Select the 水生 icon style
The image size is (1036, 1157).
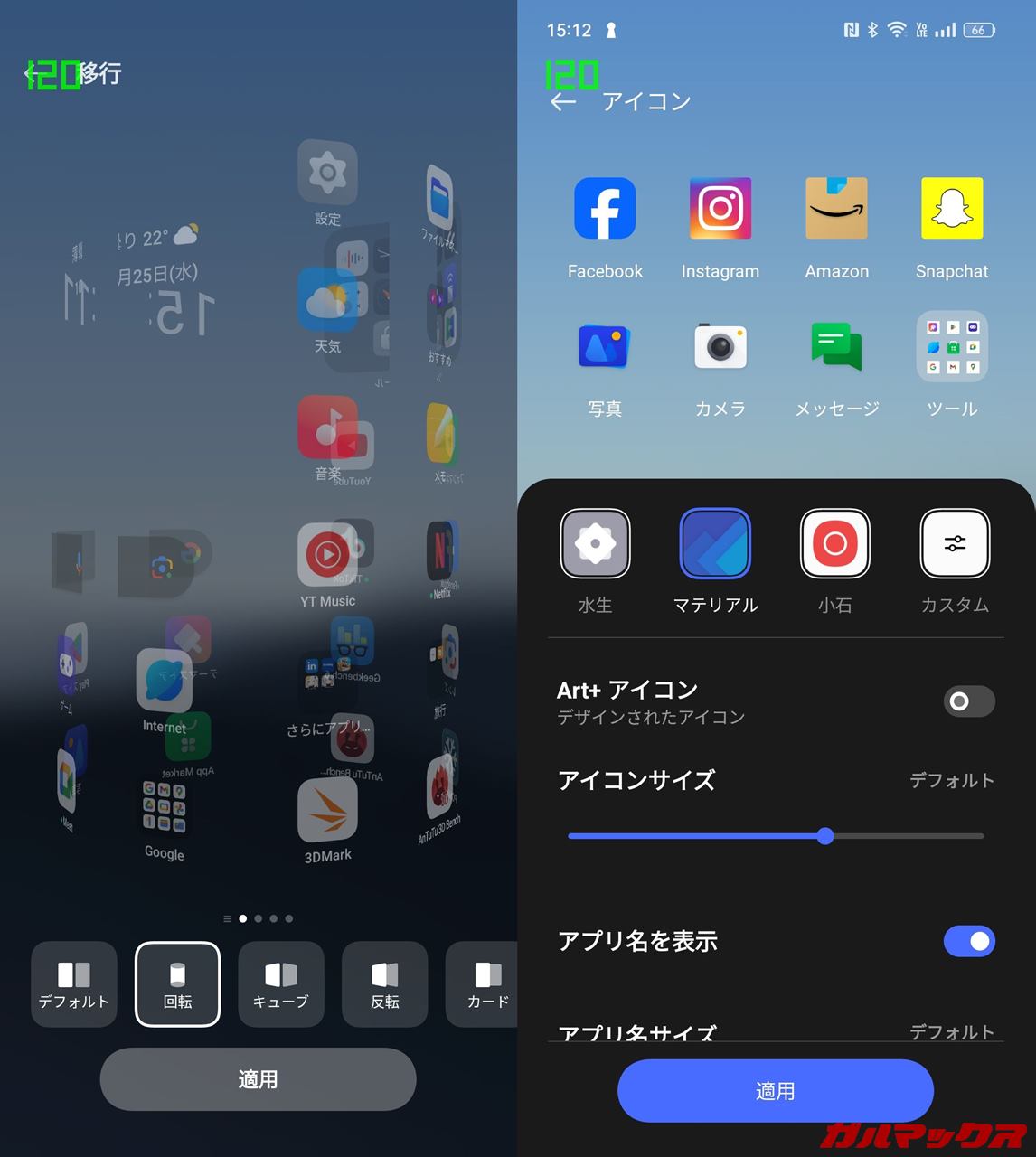click(595, 544)
